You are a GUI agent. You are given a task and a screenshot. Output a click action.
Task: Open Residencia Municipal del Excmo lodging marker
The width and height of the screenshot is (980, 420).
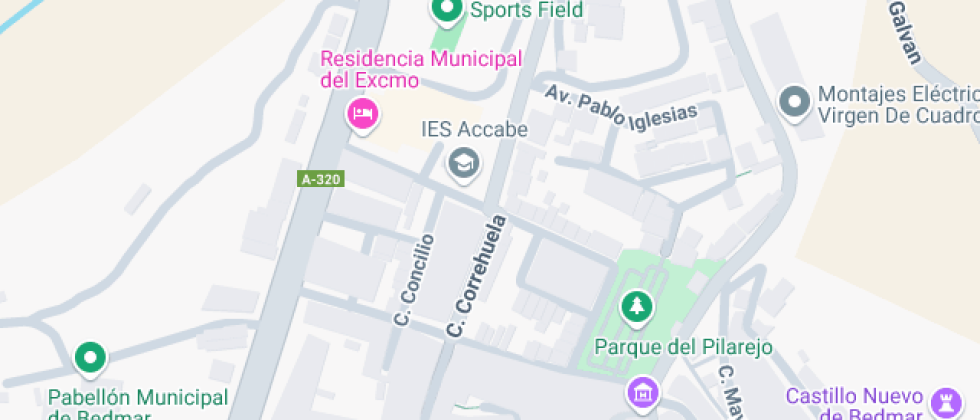pos(362,113)
